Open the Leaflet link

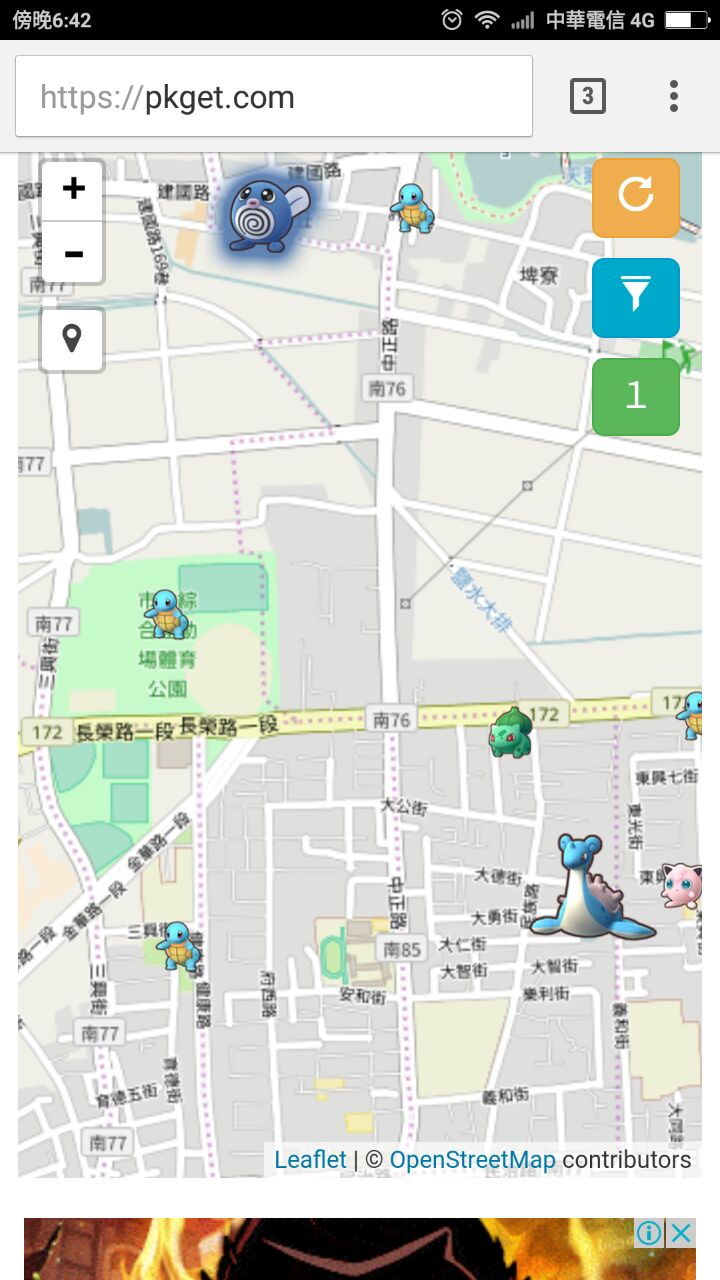pyautogui.click(x=310, y=1160)
